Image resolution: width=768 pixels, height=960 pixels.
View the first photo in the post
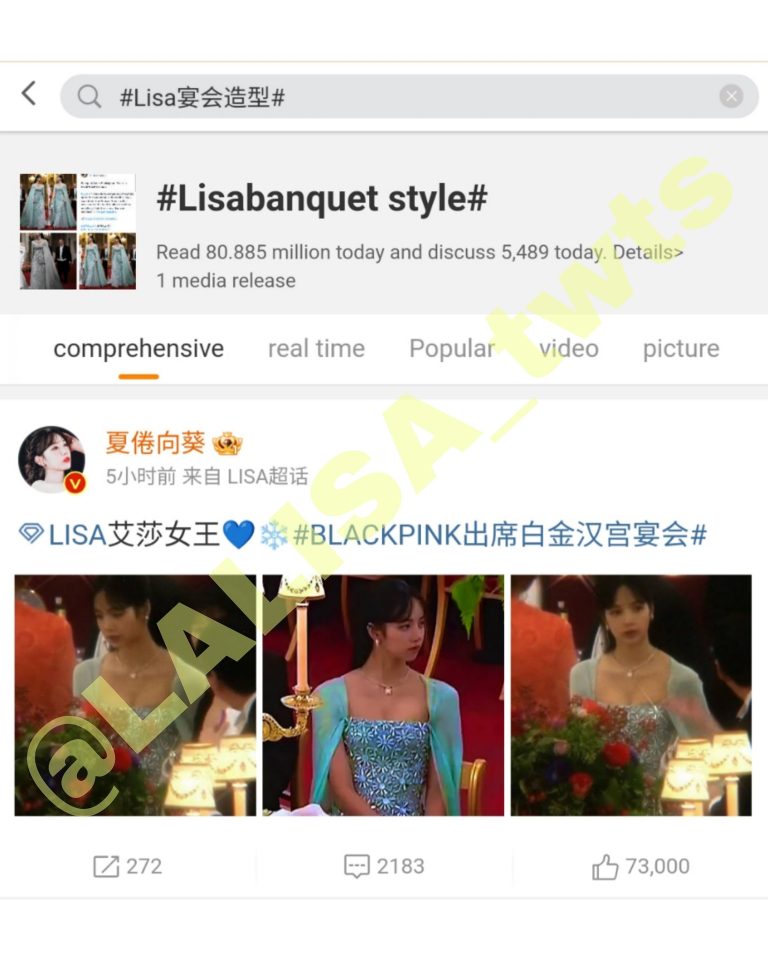tap(135, 695)
